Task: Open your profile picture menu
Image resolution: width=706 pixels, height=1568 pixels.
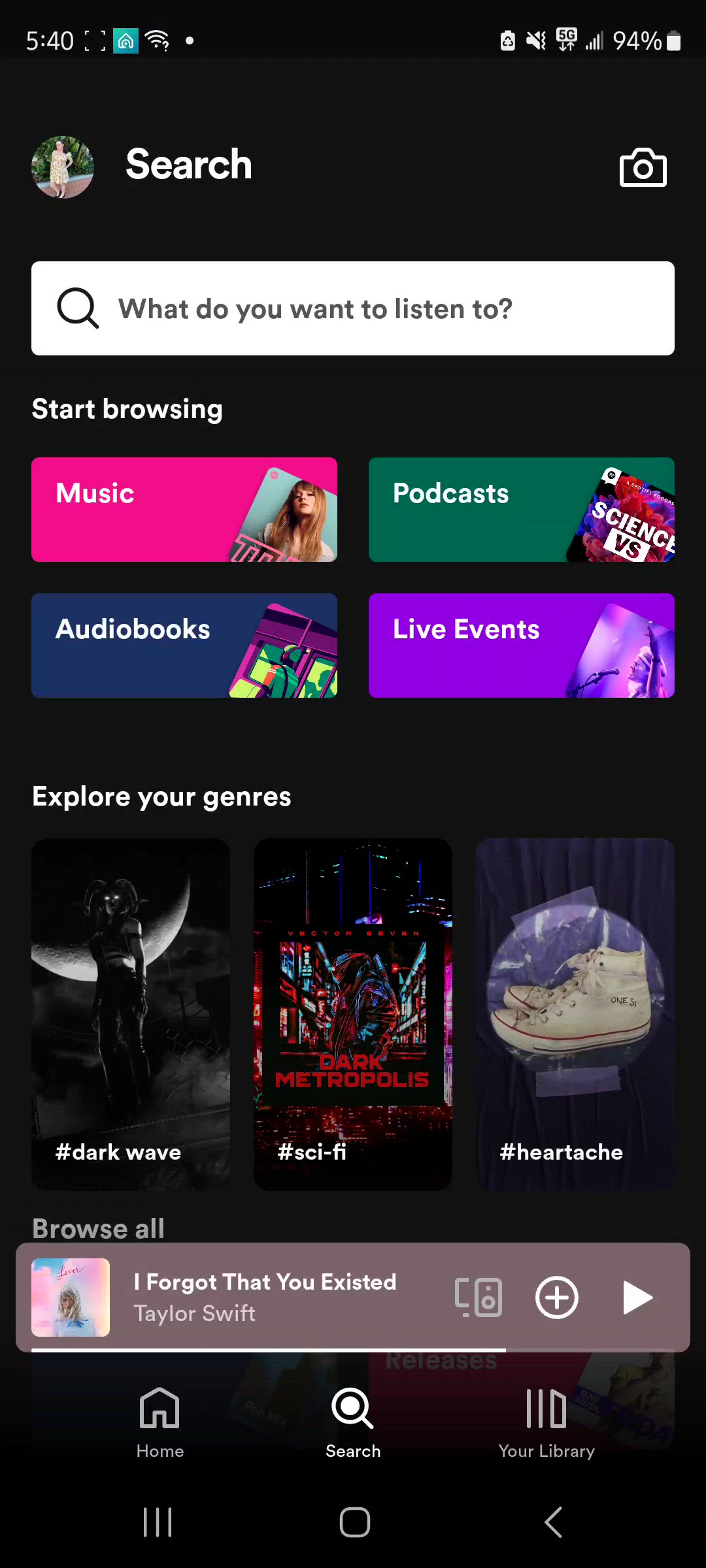Action: click(x=63, y=167)
